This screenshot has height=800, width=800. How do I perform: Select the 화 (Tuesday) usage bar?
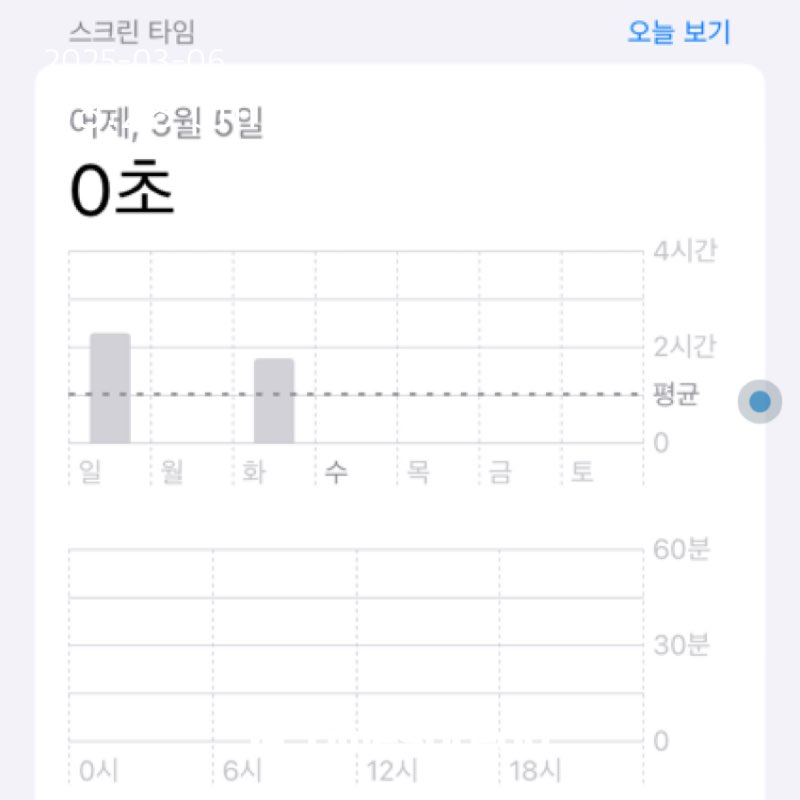(274, 401)
